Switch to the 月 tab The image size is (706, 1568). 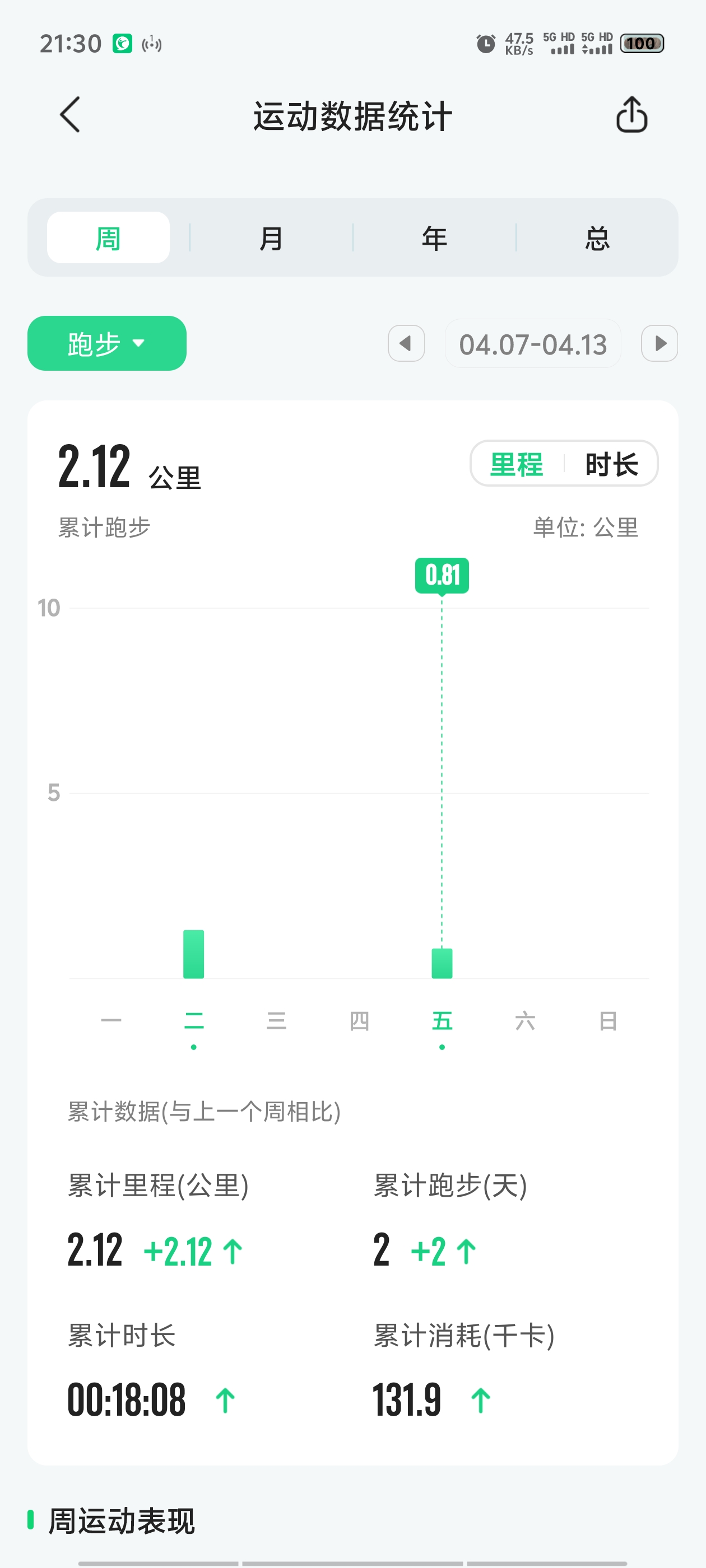pyautogui.click(x=271, y=238)
